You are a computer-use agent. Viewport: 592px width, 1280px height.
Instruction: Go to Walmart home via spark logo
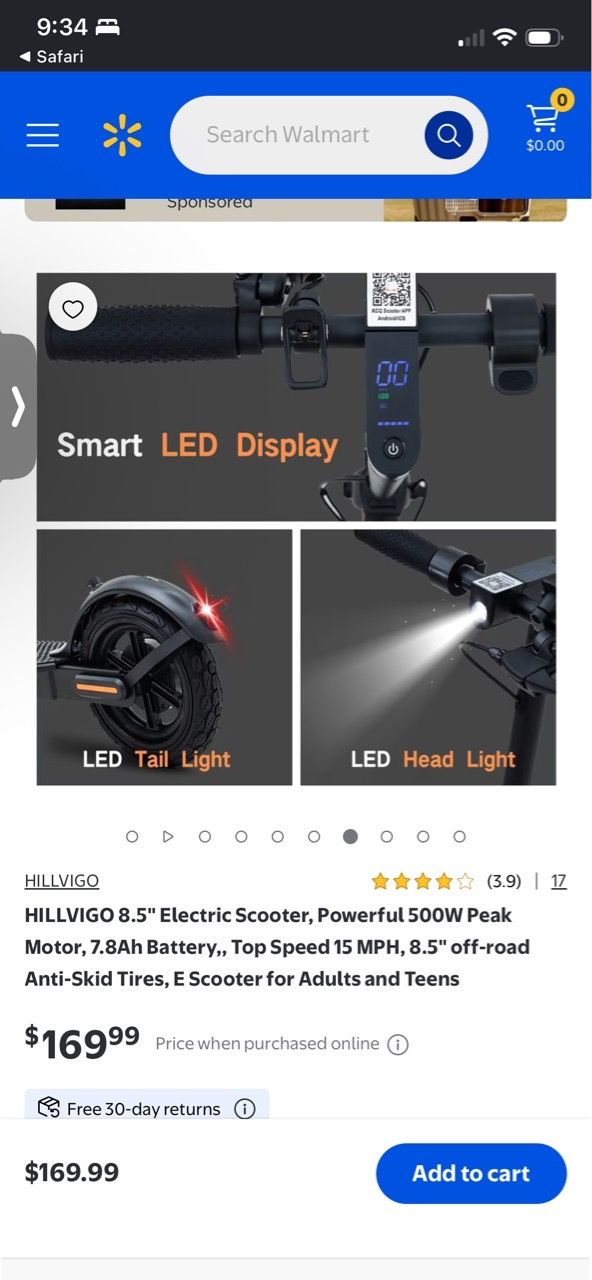[x=122, y=135]
